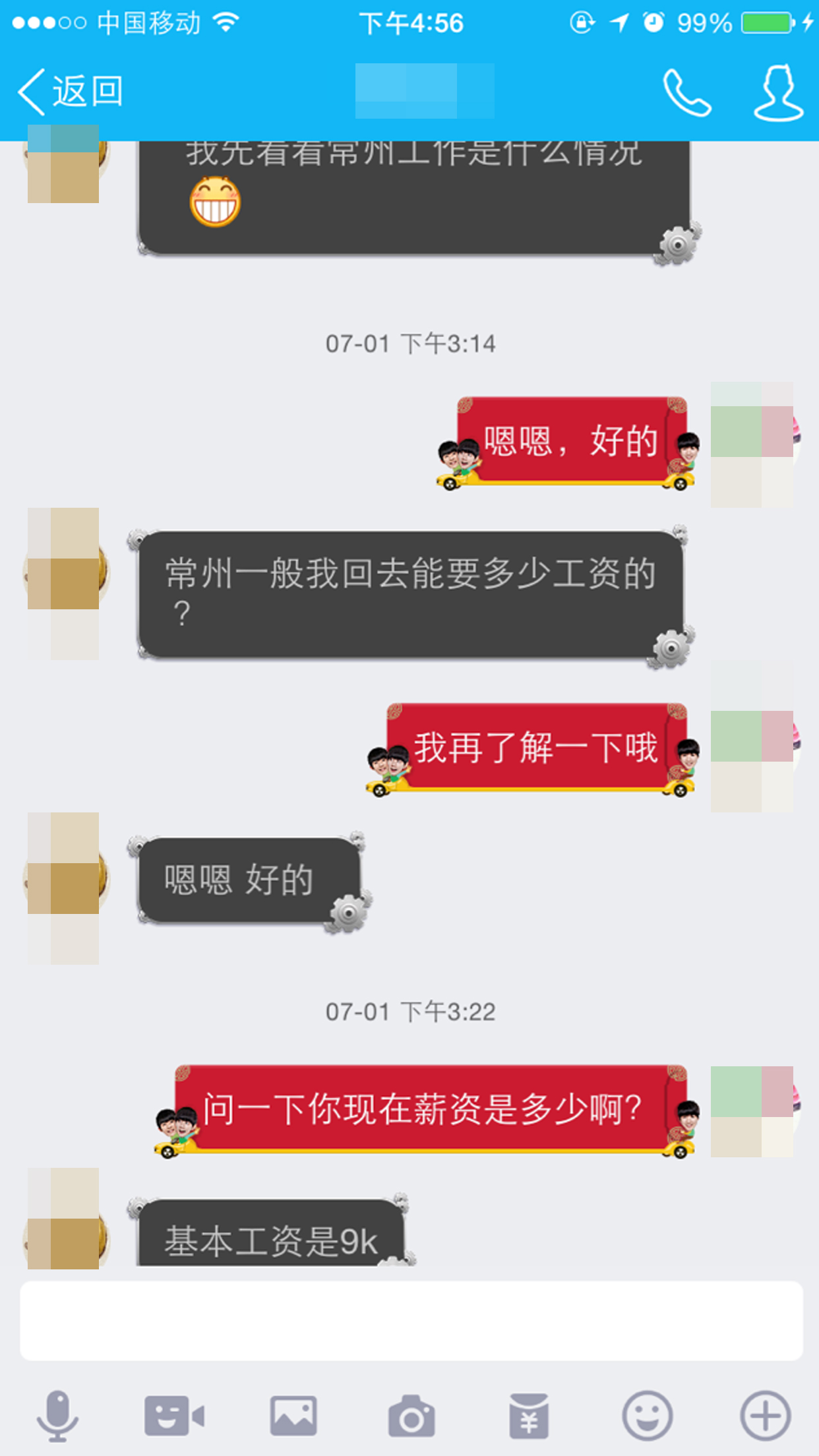Focus the message input field

pos(411,1320)
